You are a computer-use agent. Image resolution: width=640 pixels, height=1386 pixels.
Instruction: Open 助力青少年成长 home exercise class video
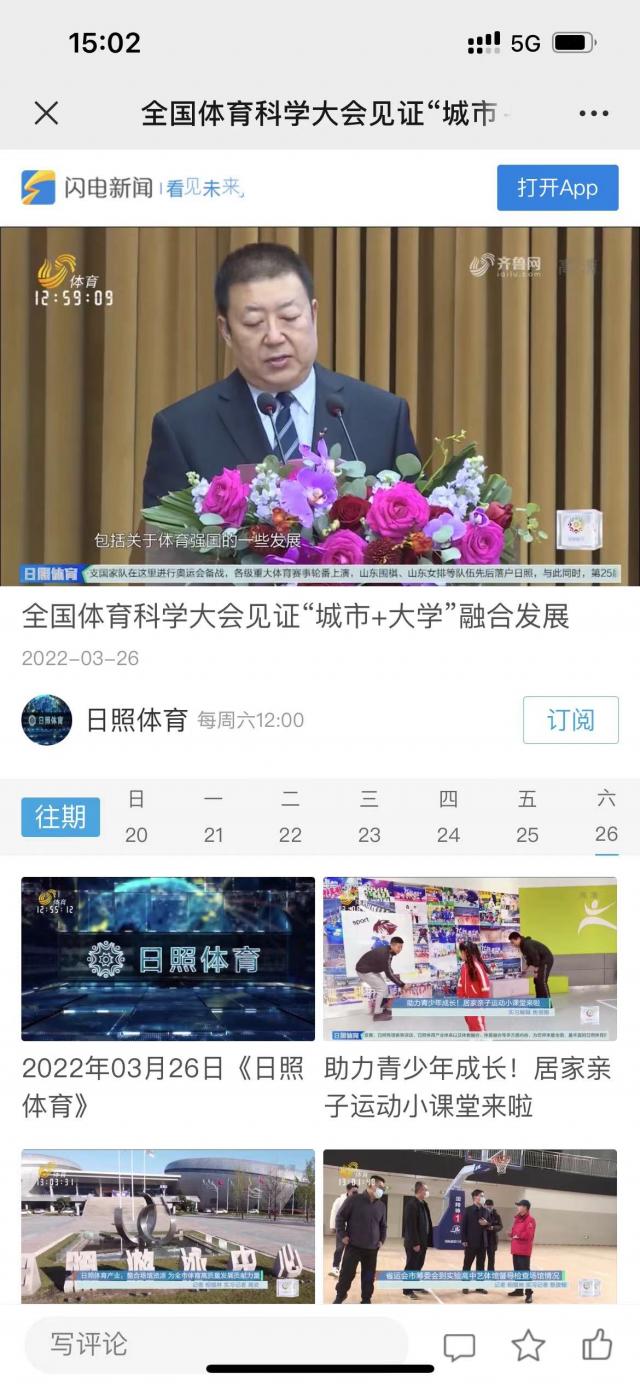coord(469,959)
